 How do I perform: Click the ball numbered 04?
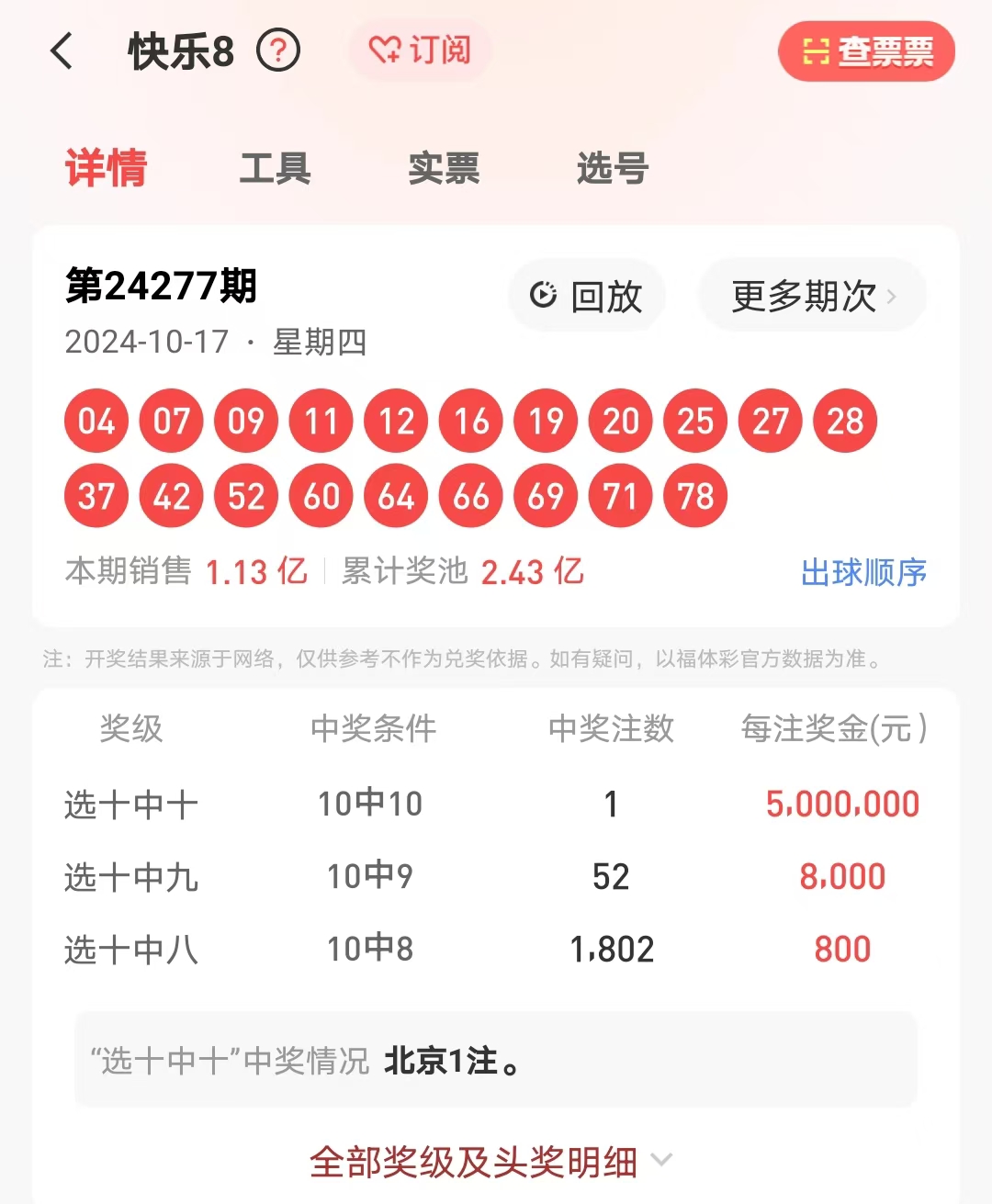[x=96, y=422]
